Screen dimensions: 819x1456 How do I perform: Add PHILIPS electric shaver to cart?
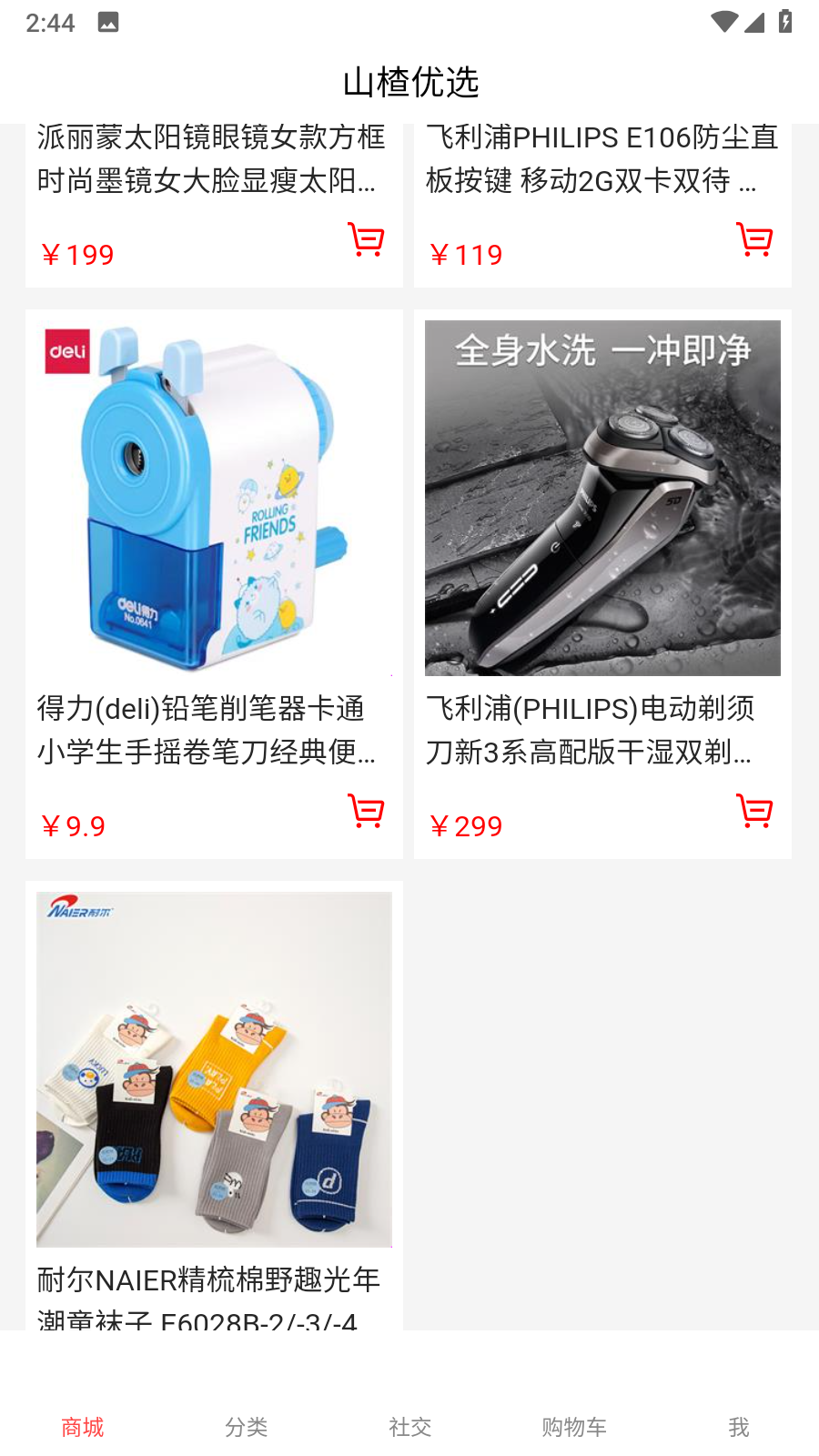(754, 811)
